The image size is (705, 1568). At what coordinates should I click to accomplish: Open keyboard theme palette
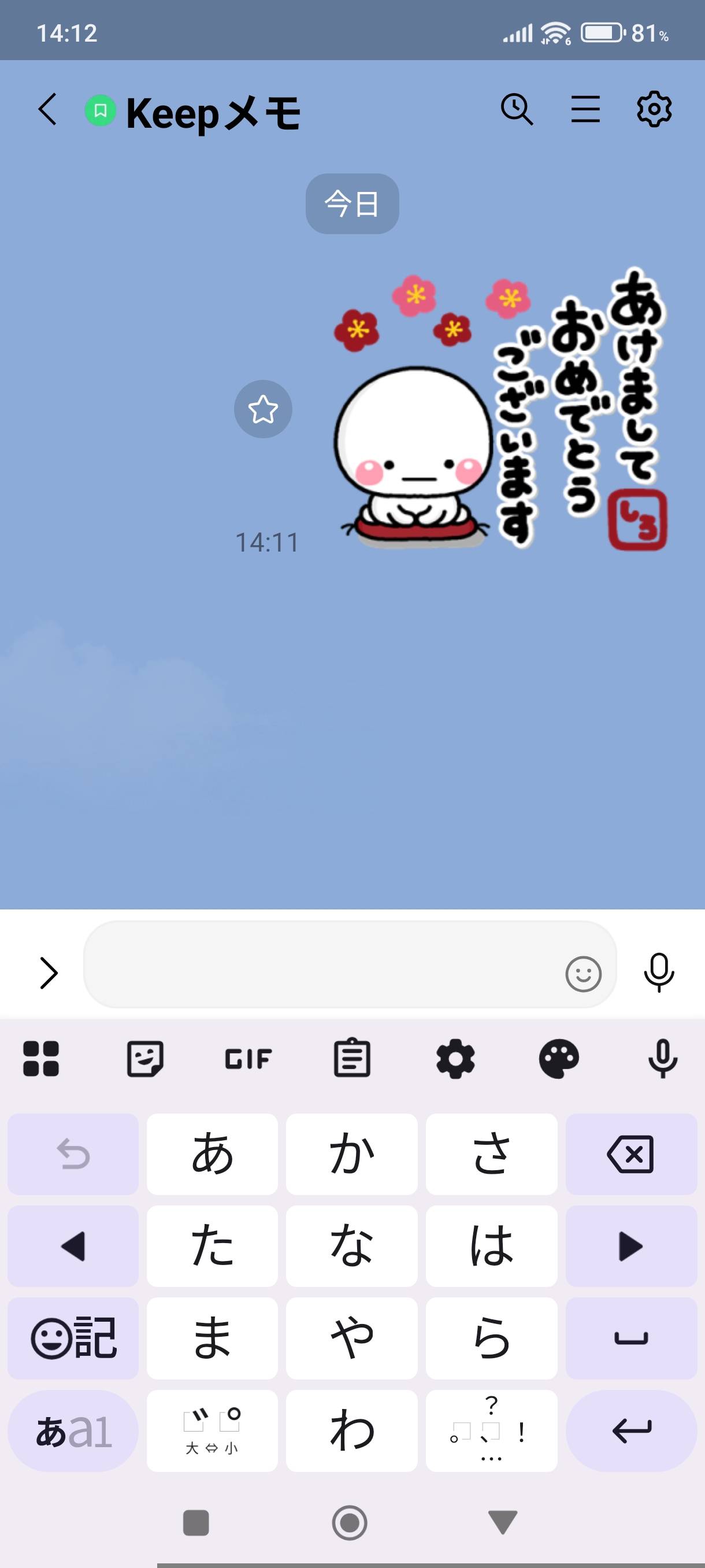pos(559,1059)
